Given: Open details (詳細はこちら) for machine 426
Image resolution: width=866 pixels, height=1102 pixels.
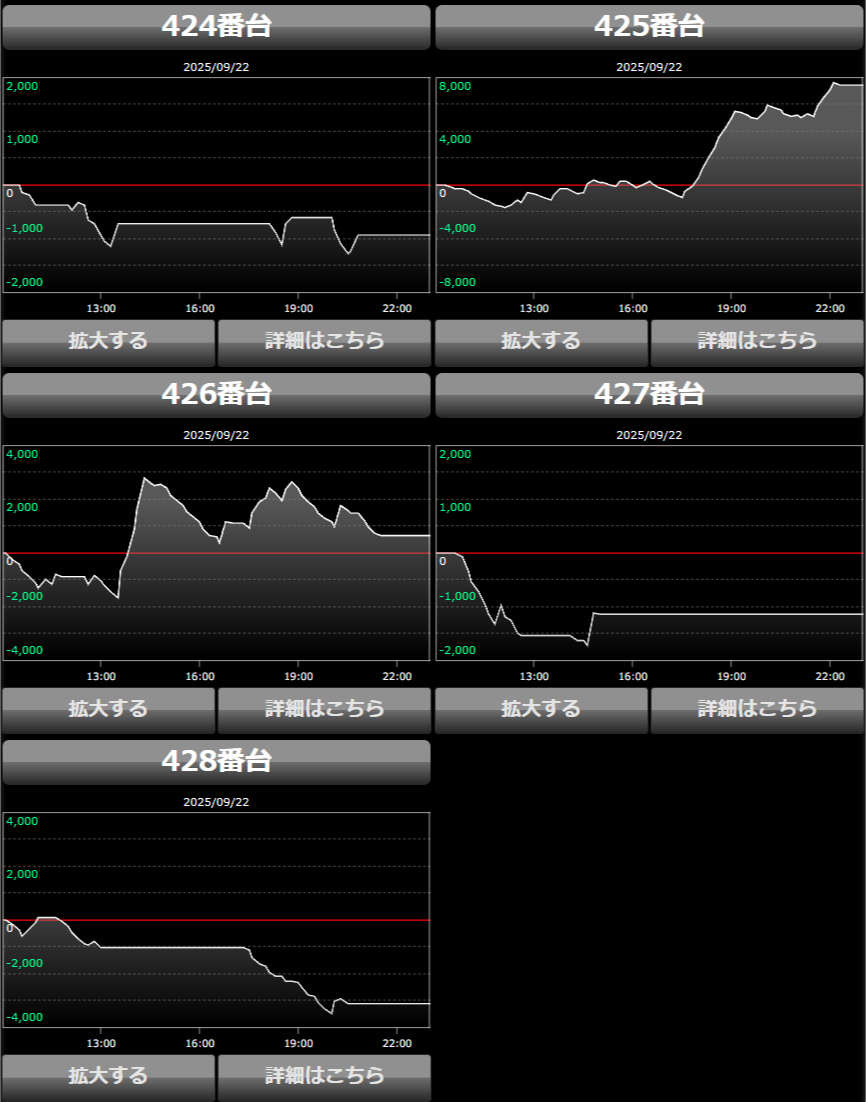Looking at the screenshot, I should click(x=324, y=709).
